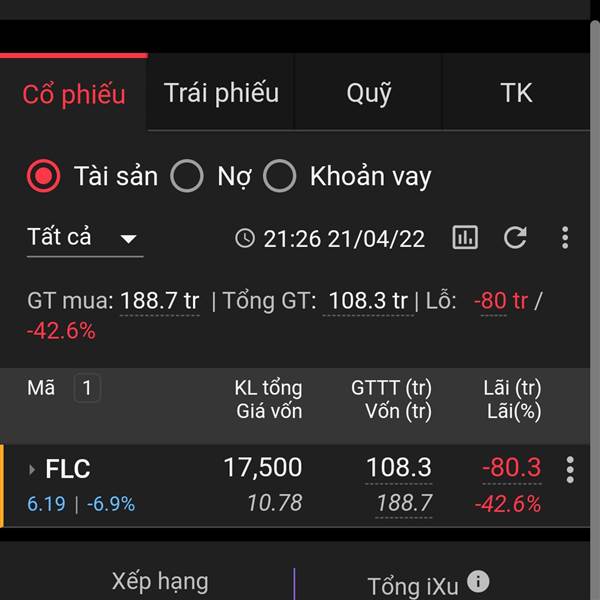Switch to the TK tab
Viewport: 600px width, 600px height.
516,93
